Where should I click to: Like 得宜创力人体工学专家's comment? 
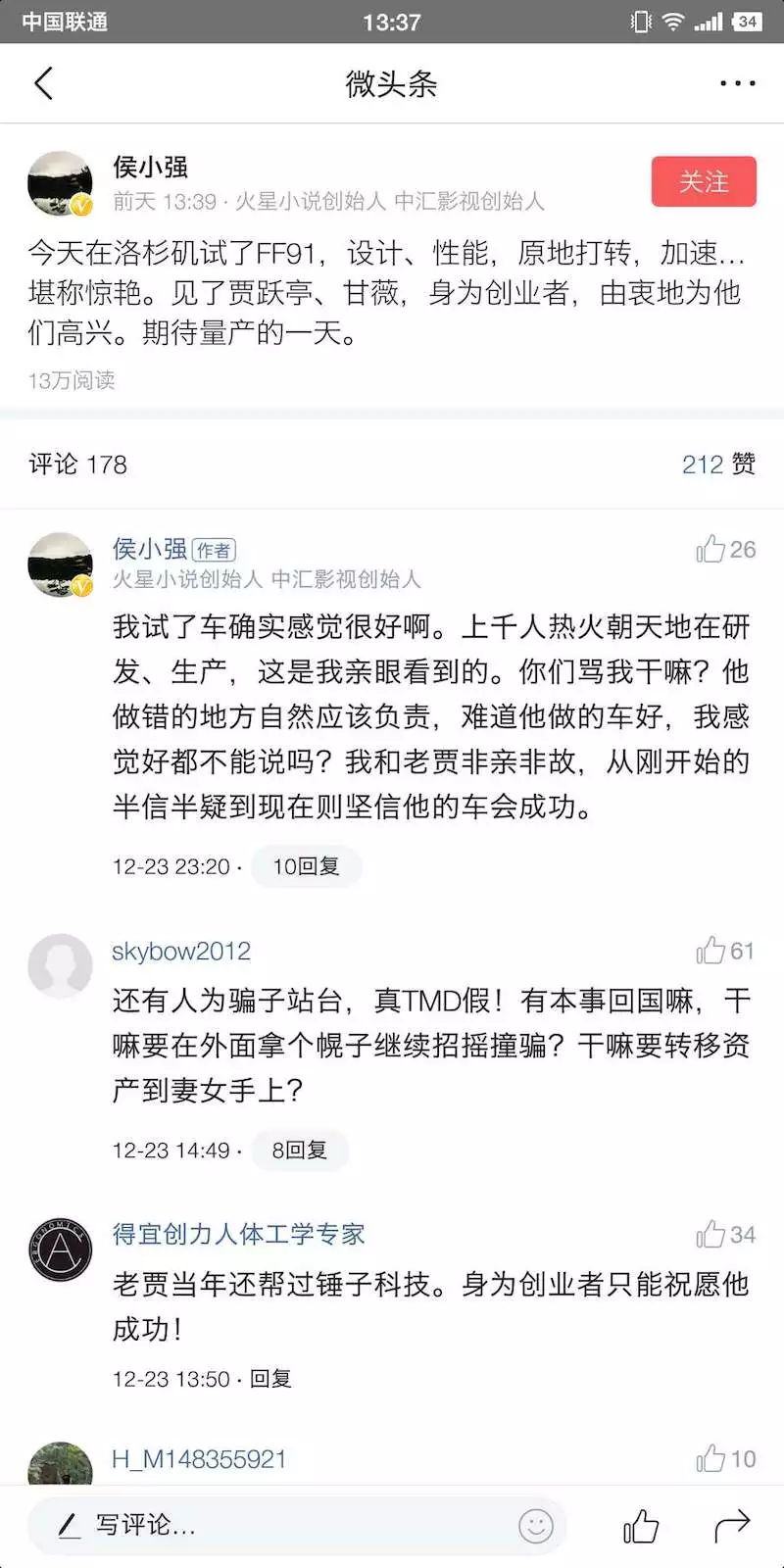coord(725,1235)
